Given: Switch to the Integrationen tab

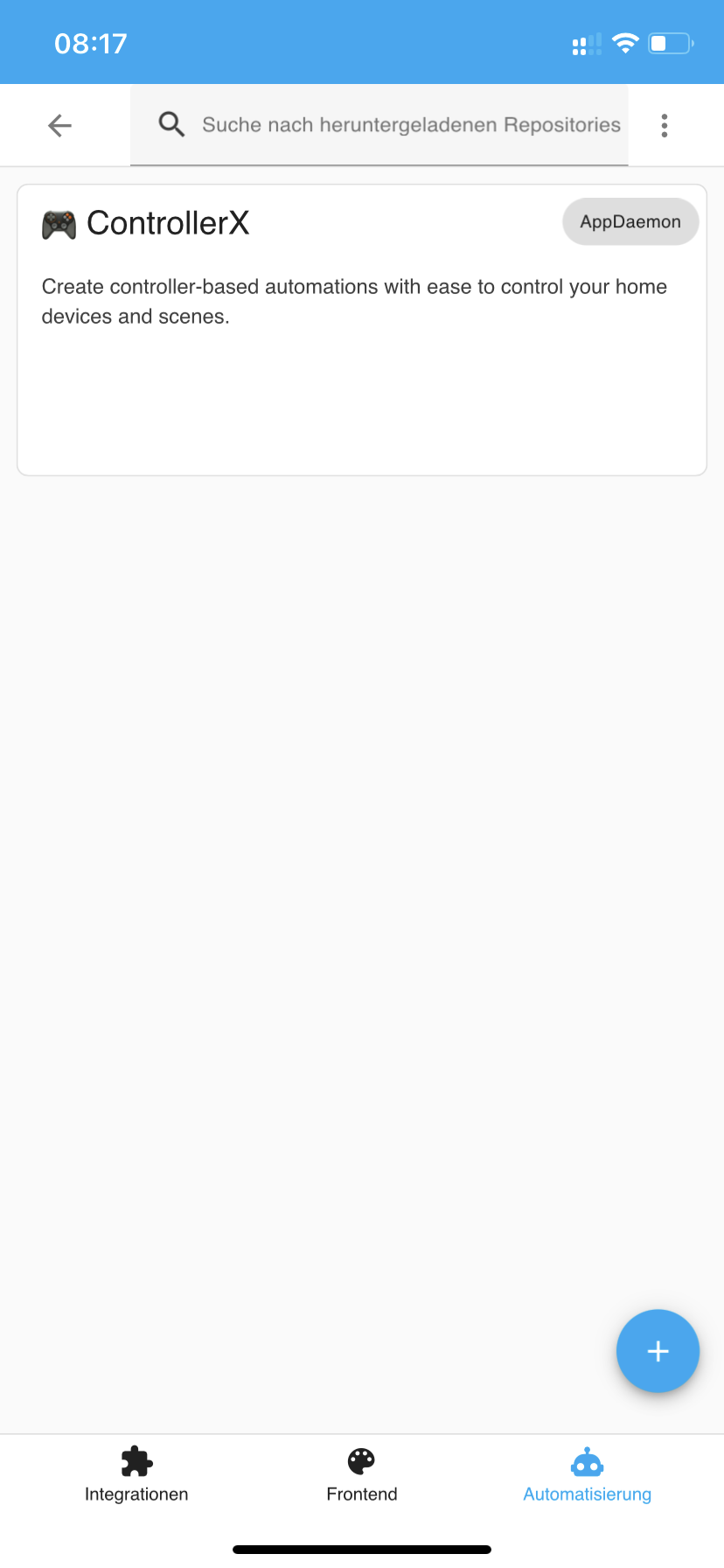Looking at the screenshot, I should (x=136, y=1473).
